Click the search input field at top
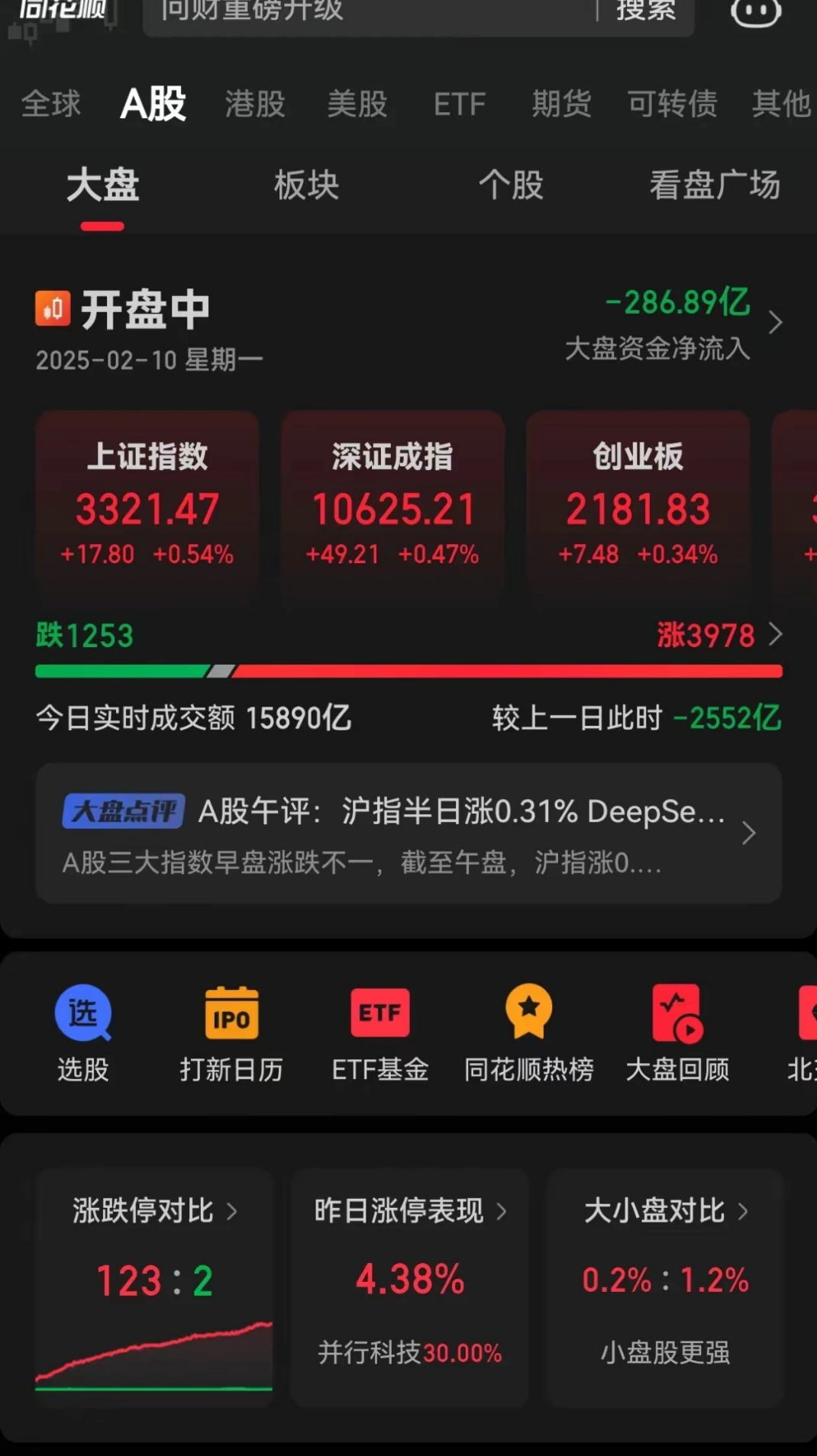The width and height of the screenshot is (817, 1456). tap(344, 14)
